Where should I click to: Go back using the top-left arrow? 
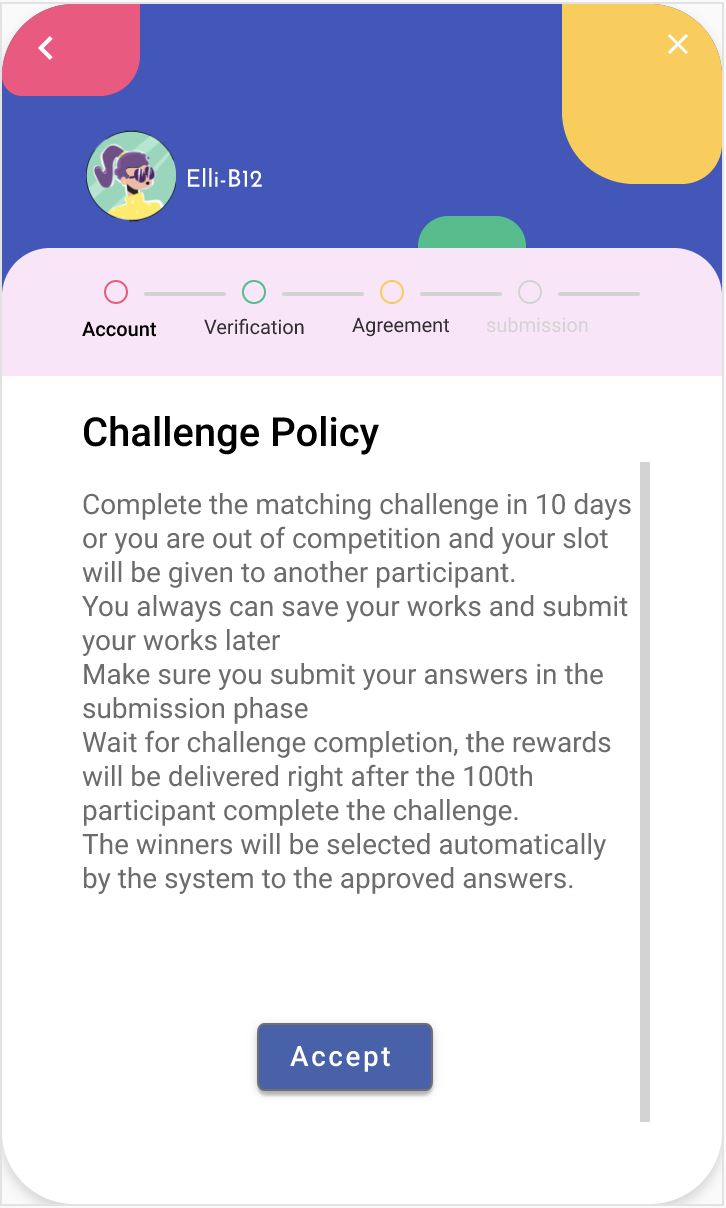coord(45,48)
